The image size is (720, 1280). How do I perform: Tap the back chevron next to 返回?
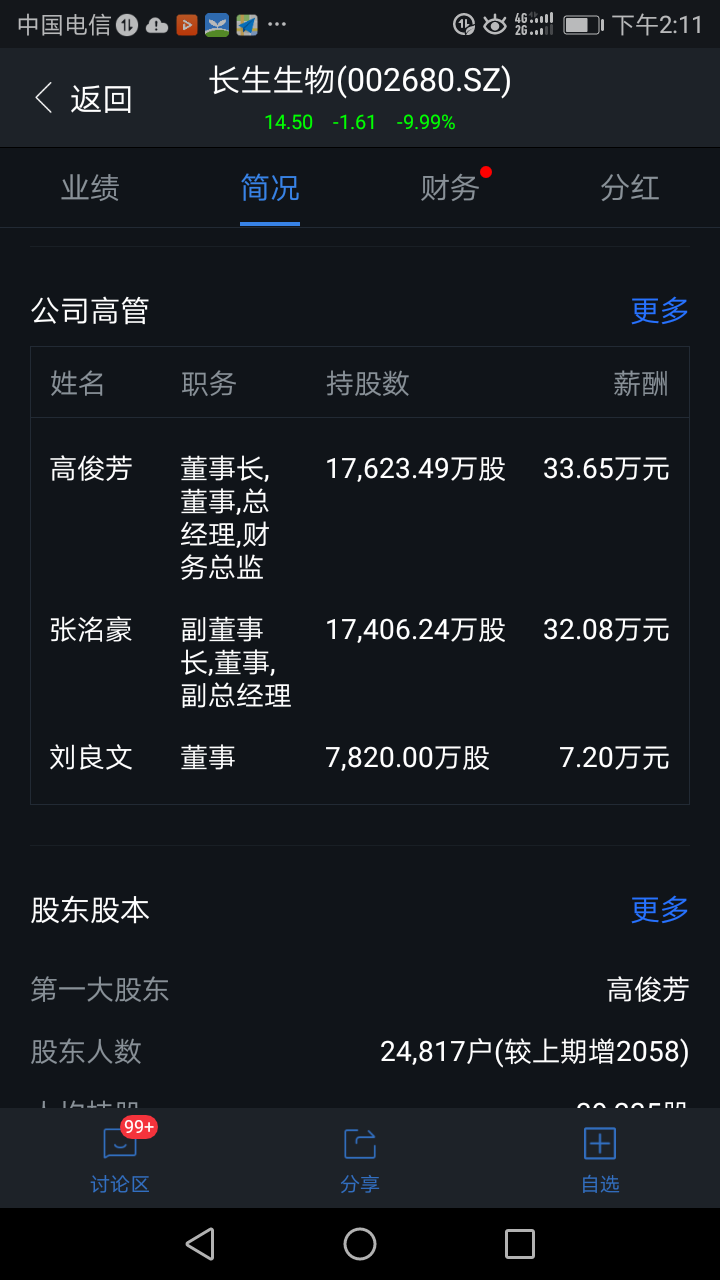pyautogui.click(x=42, y=97)
